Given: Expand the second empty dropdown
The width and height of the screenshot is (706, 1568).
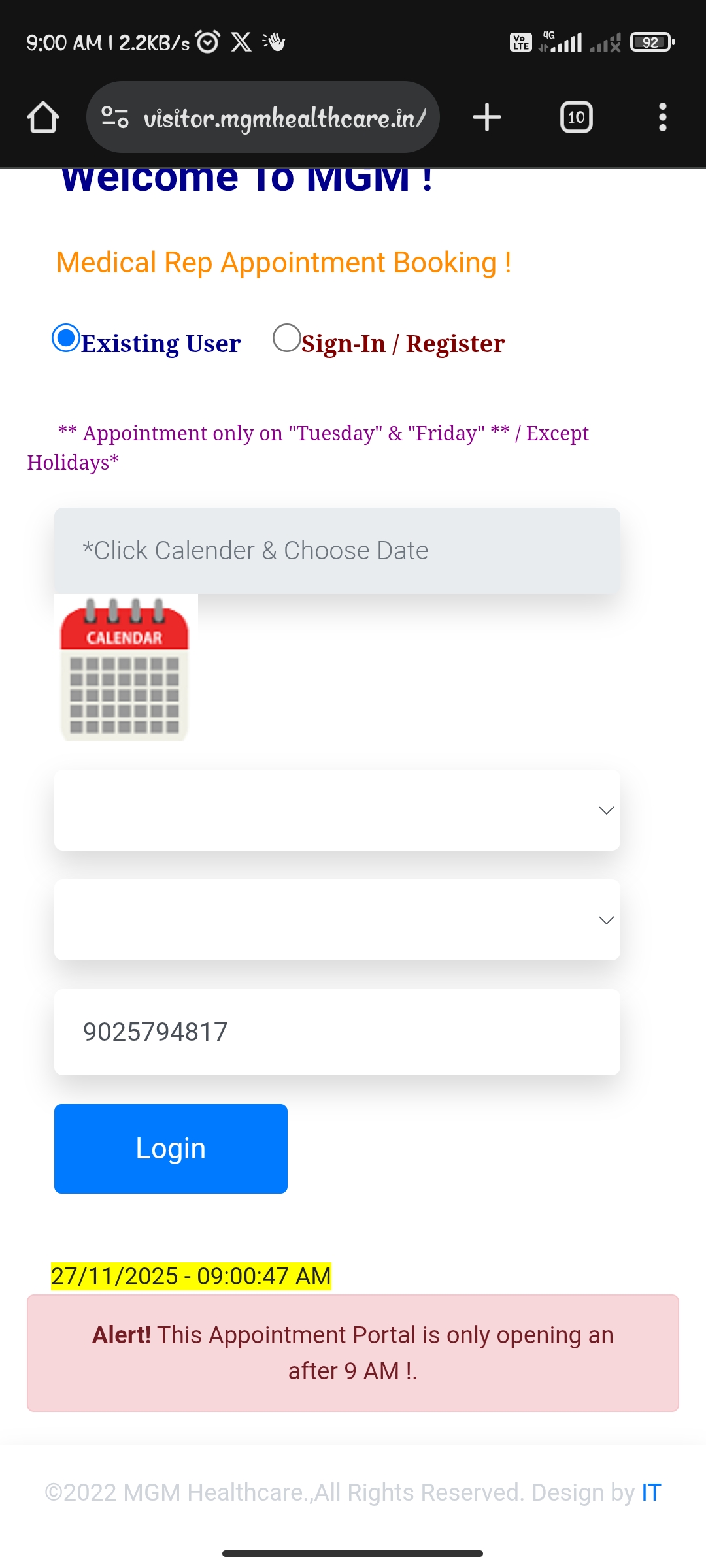Looking at the screenshot, I should coord(337,920).
